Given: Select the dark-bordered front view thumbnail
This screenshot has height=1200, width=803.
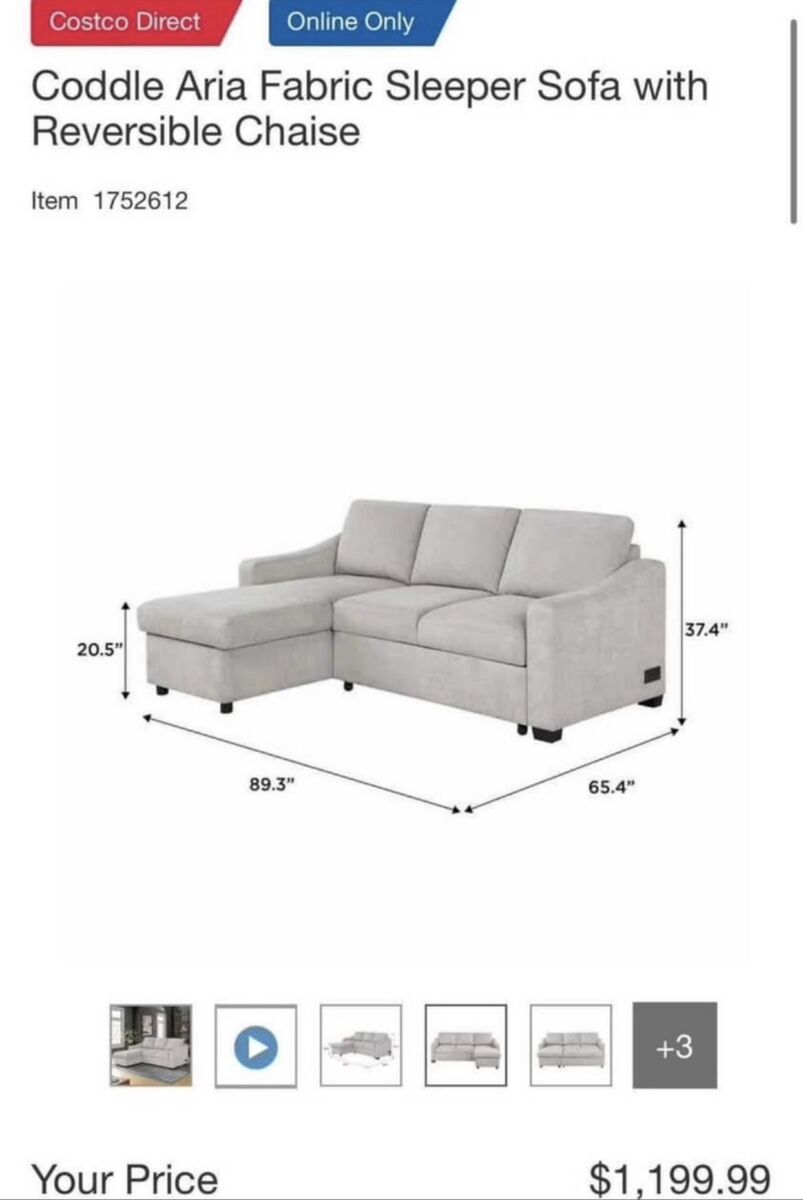Looking at the screenshot, I should click(x=466, y=1046).
